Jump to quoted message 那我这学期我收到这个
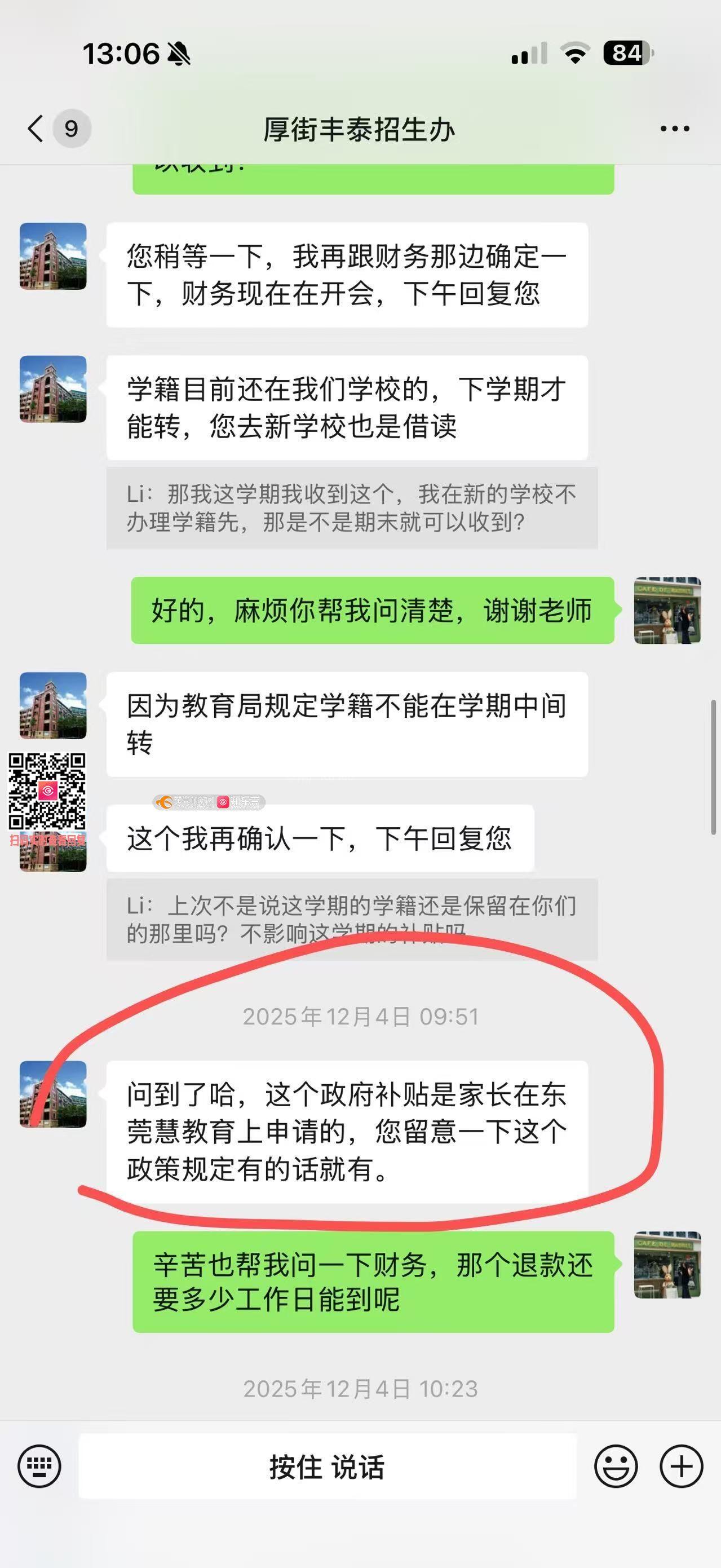The width and height of the screenshot is (721, 1568). 352,507
